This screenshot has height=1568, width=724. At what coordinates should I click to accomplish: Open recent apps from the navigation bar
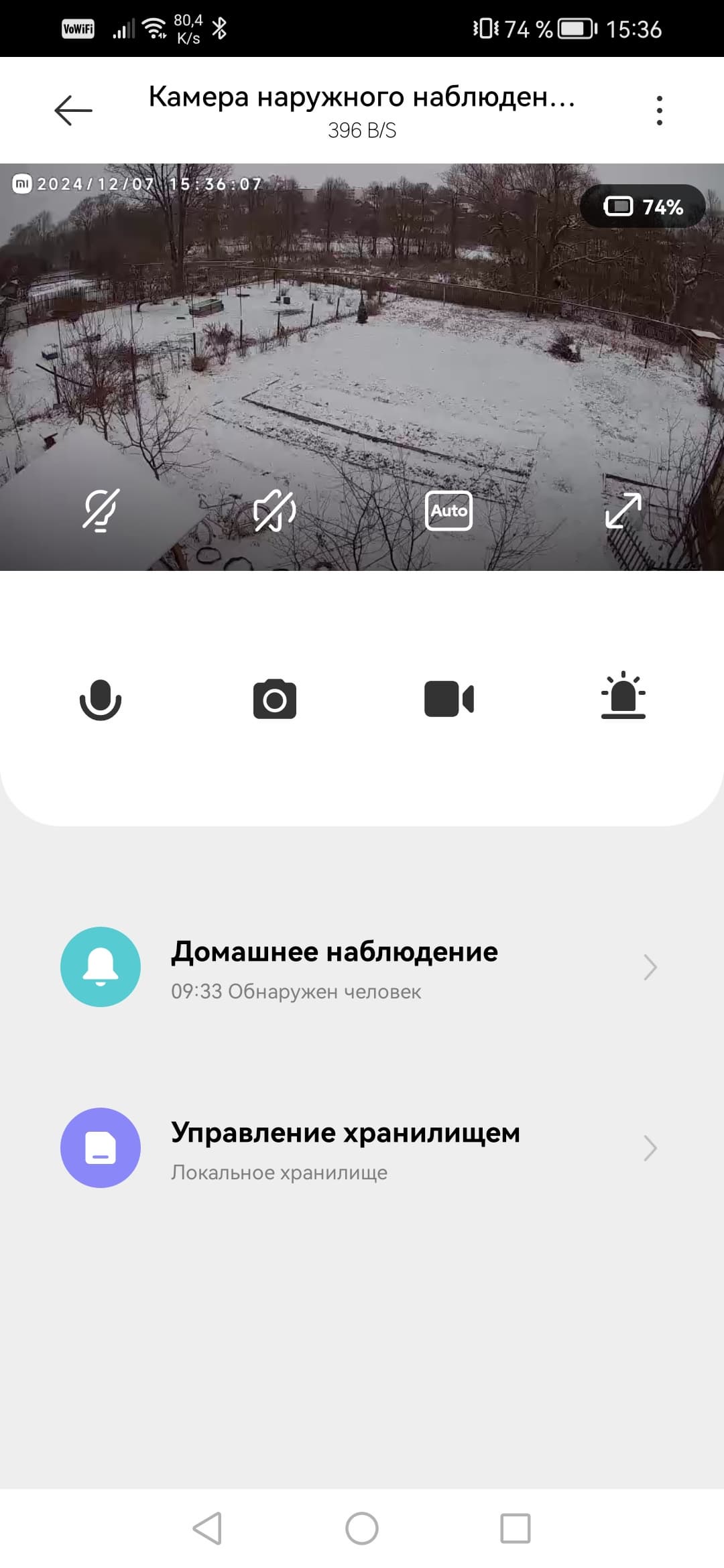(516, 1528)
